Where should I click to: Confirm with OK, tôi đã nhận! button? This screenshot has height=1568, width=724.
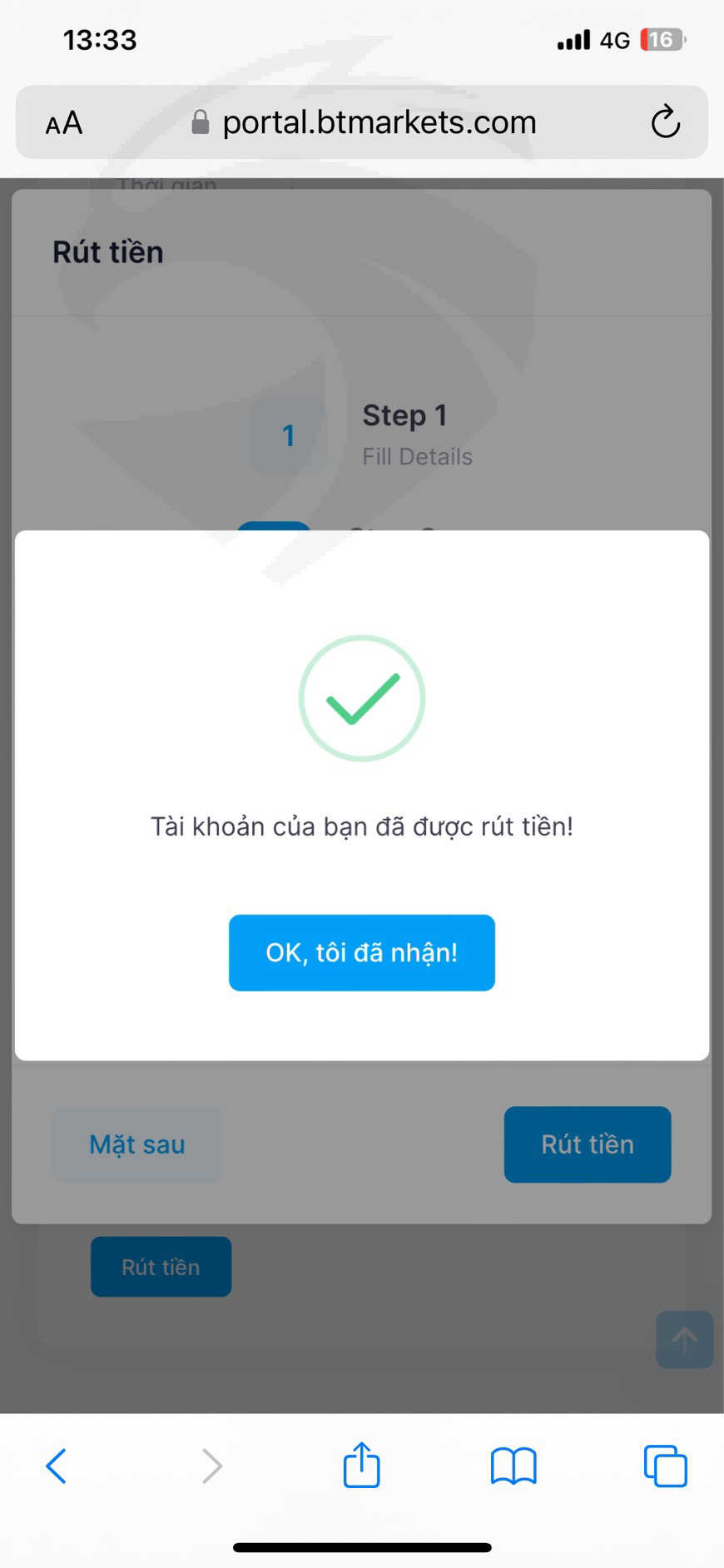[362, 952]
